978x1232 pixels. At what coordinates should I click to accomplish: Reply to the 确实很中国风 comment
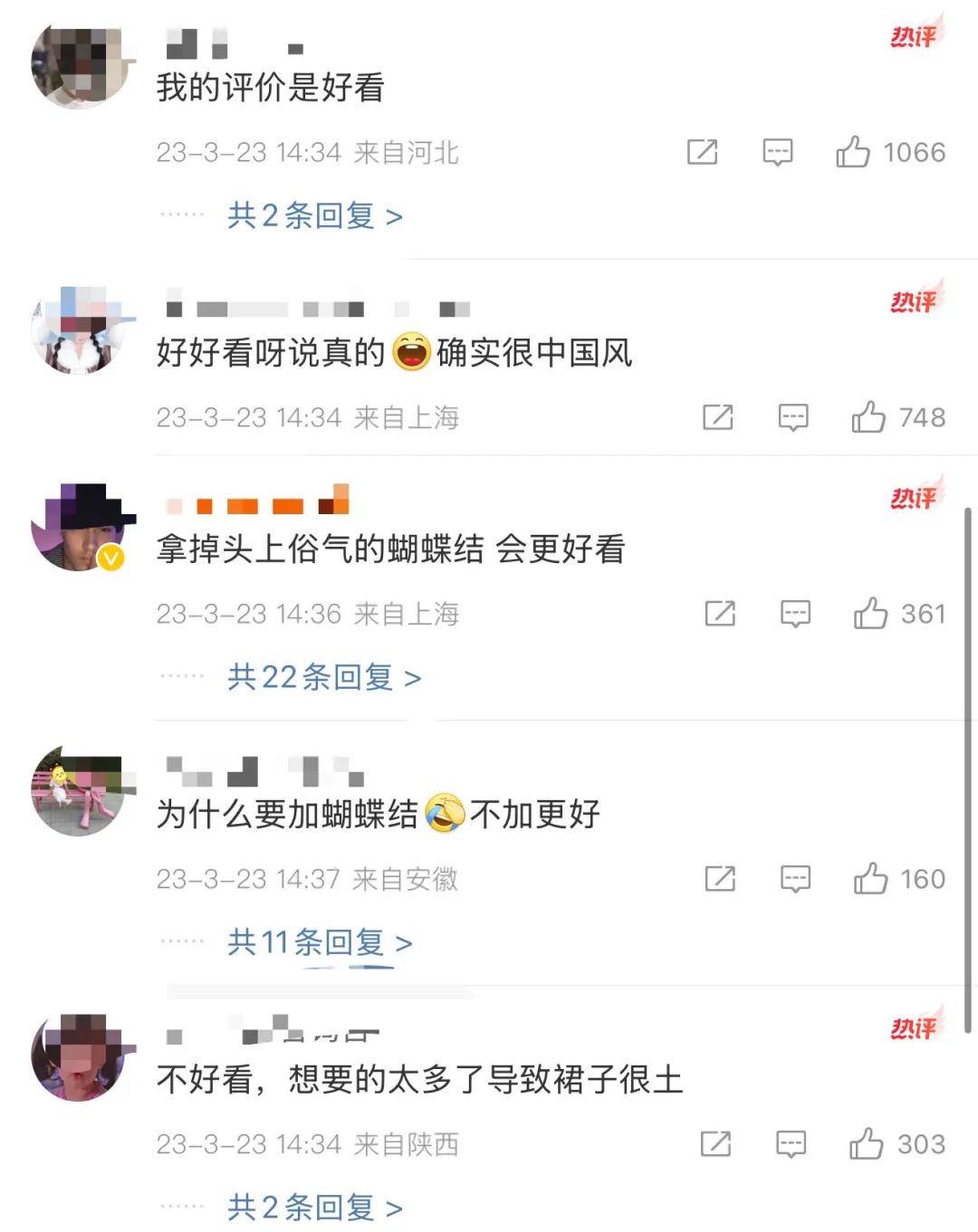pos(793,417)
